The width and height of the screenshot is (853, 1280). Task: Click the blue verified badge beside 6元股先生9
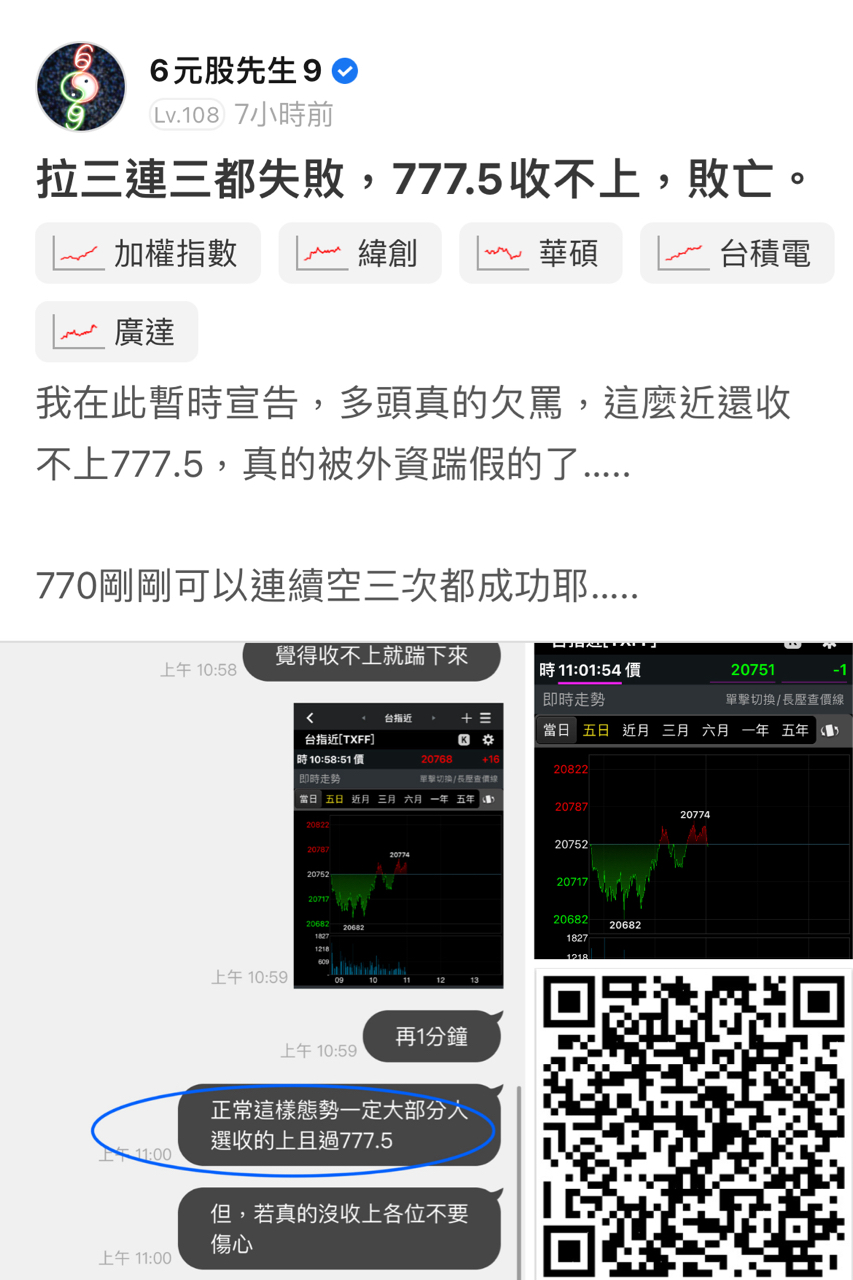[345, 71]
